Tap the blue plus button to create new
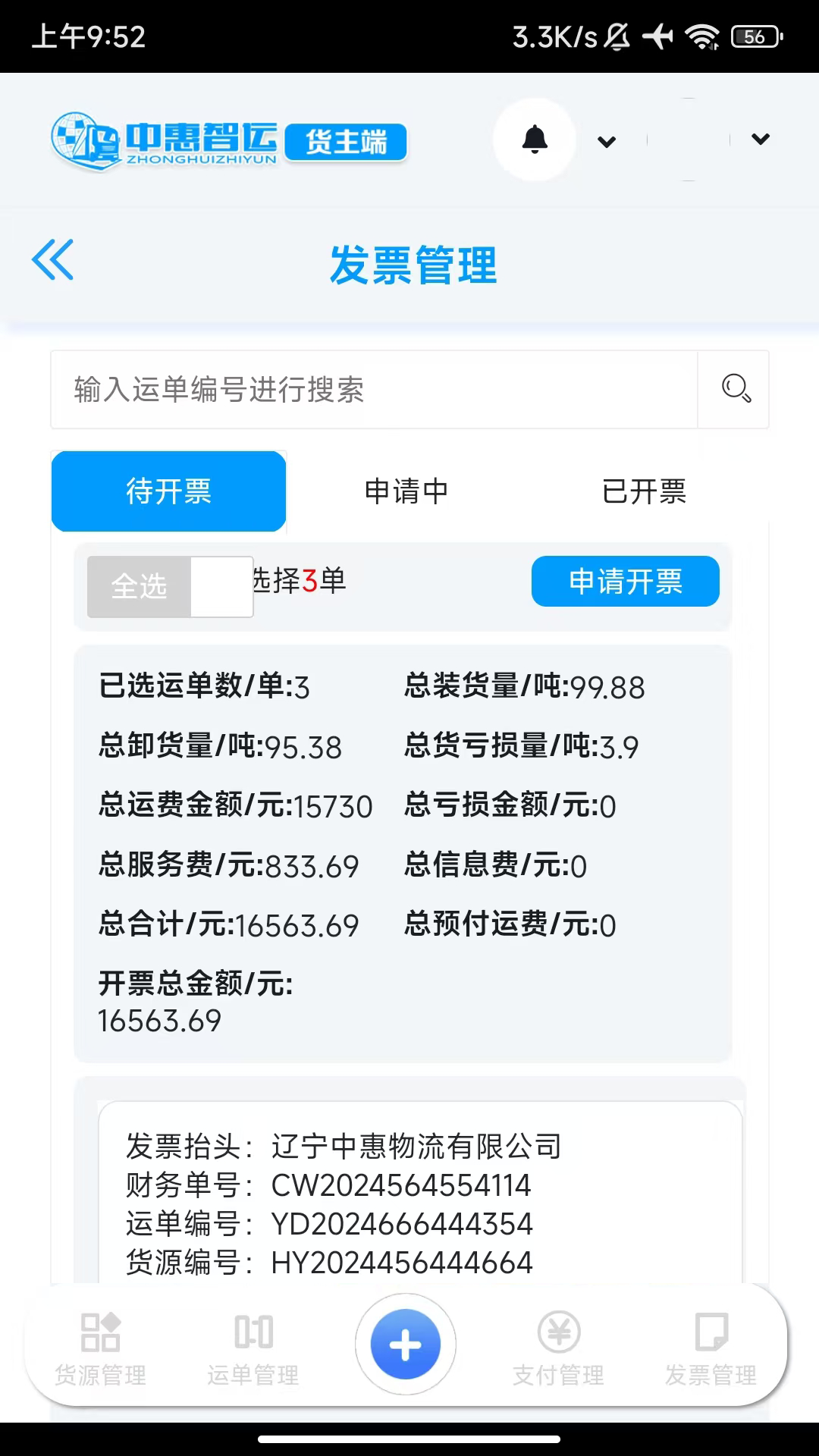Screen dimensions: 819x1456 (406, 1342)
